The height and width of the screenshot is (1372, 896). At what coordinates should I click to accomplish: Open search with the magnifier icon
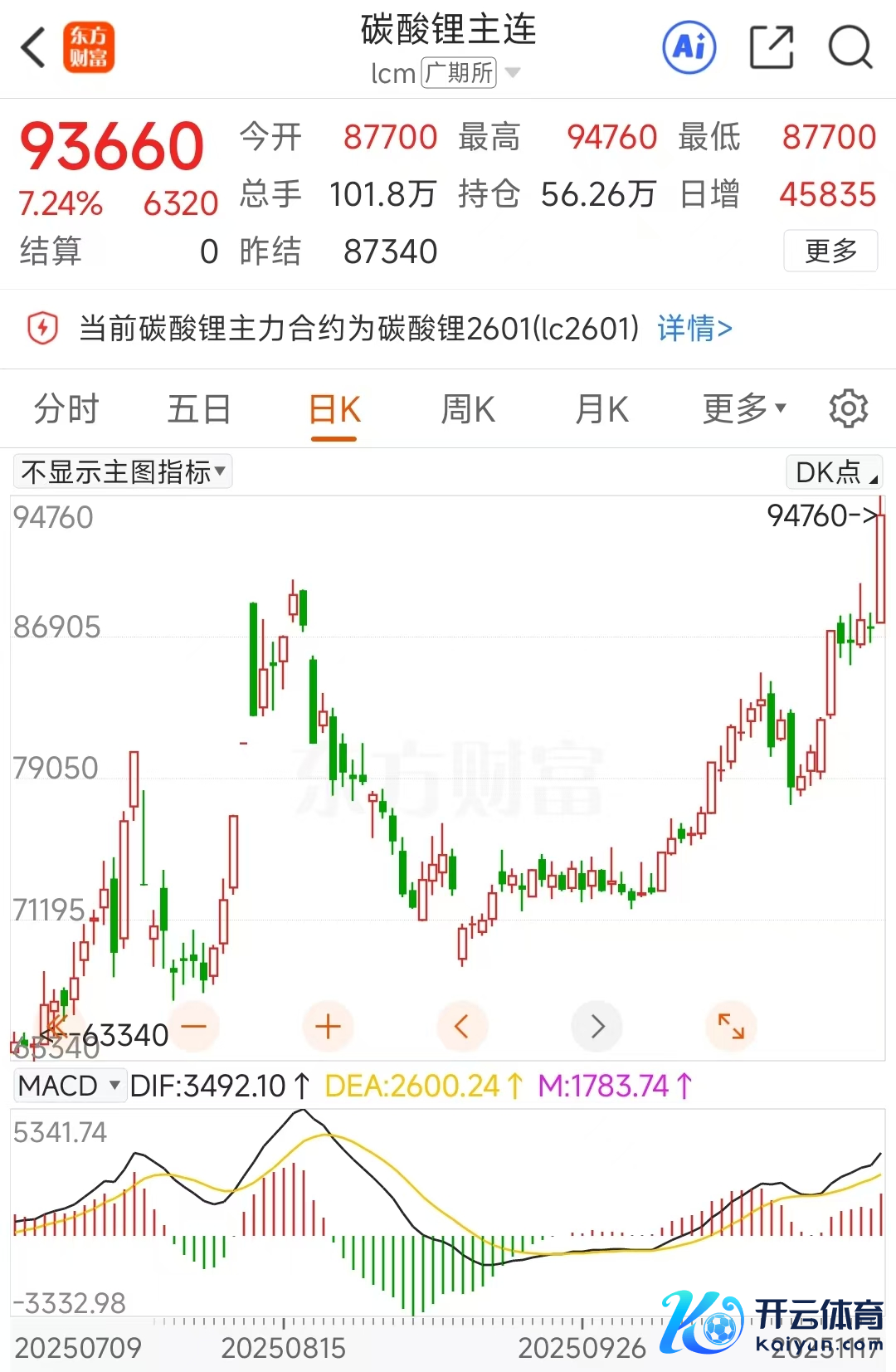click(x=850, y=47)
